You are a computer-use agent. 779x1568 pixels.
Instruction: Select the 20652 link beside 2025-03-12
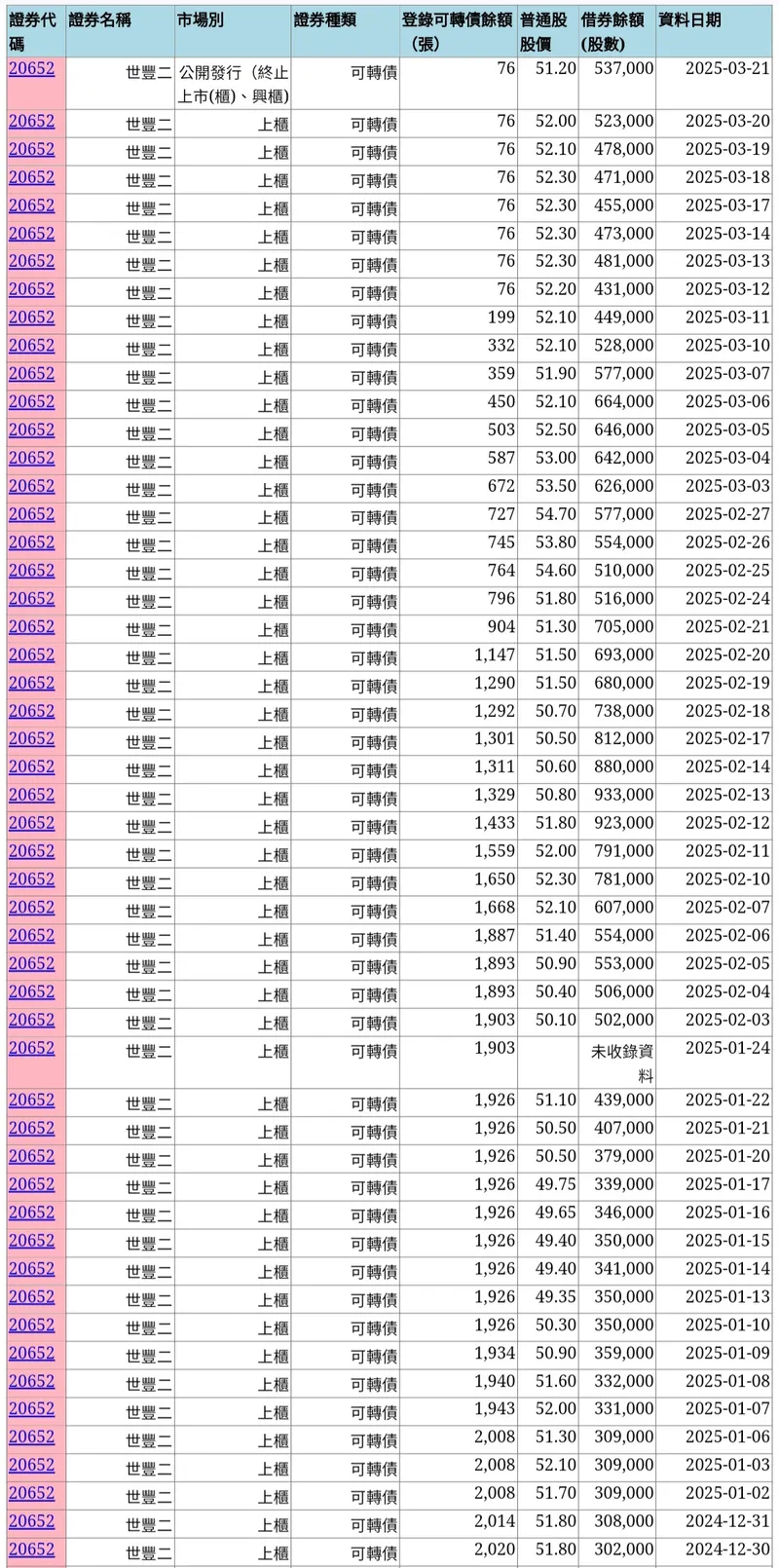pos(31,289)
